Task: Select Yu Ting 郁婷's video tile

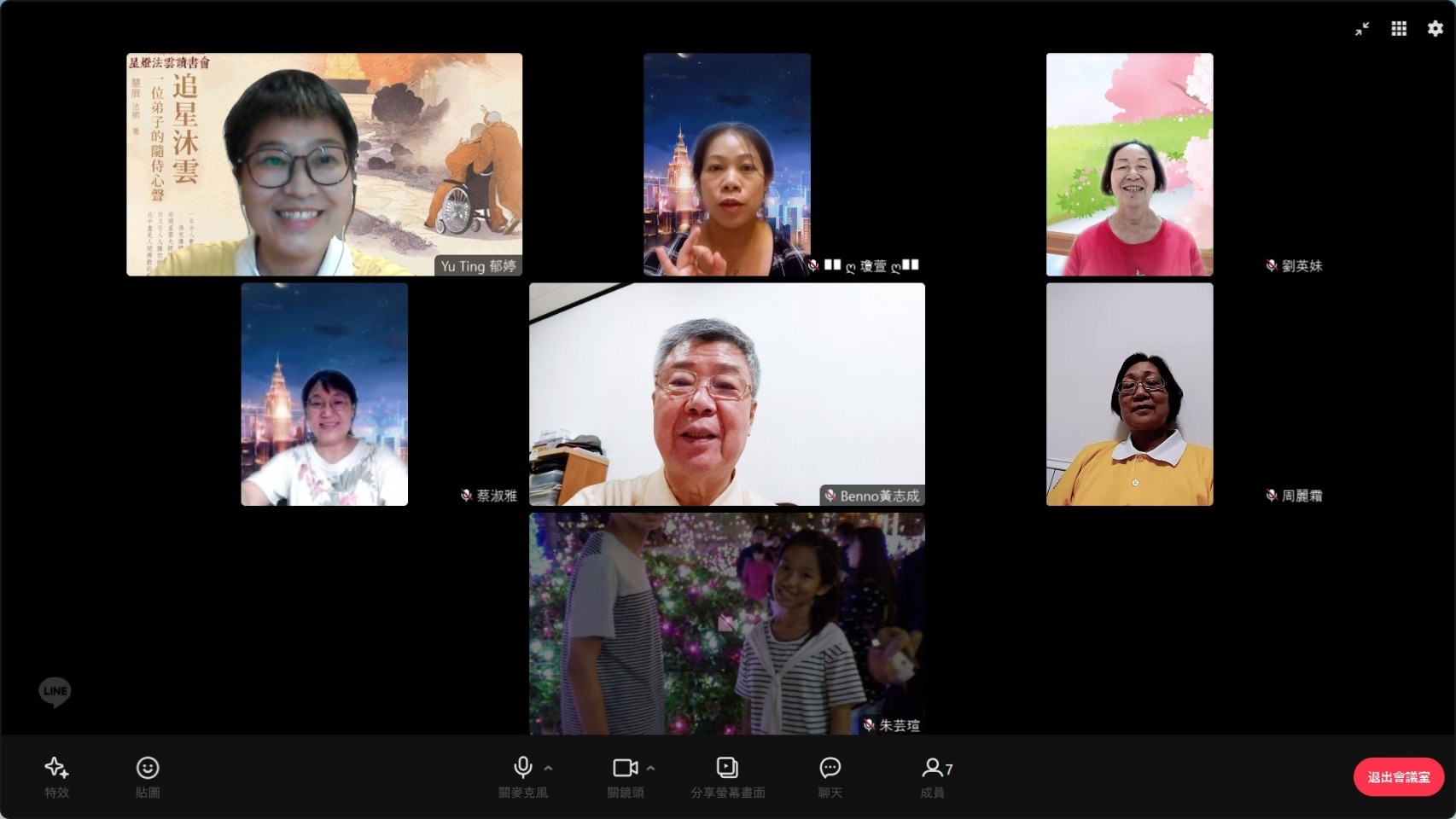Action: [x=324, y=165]
